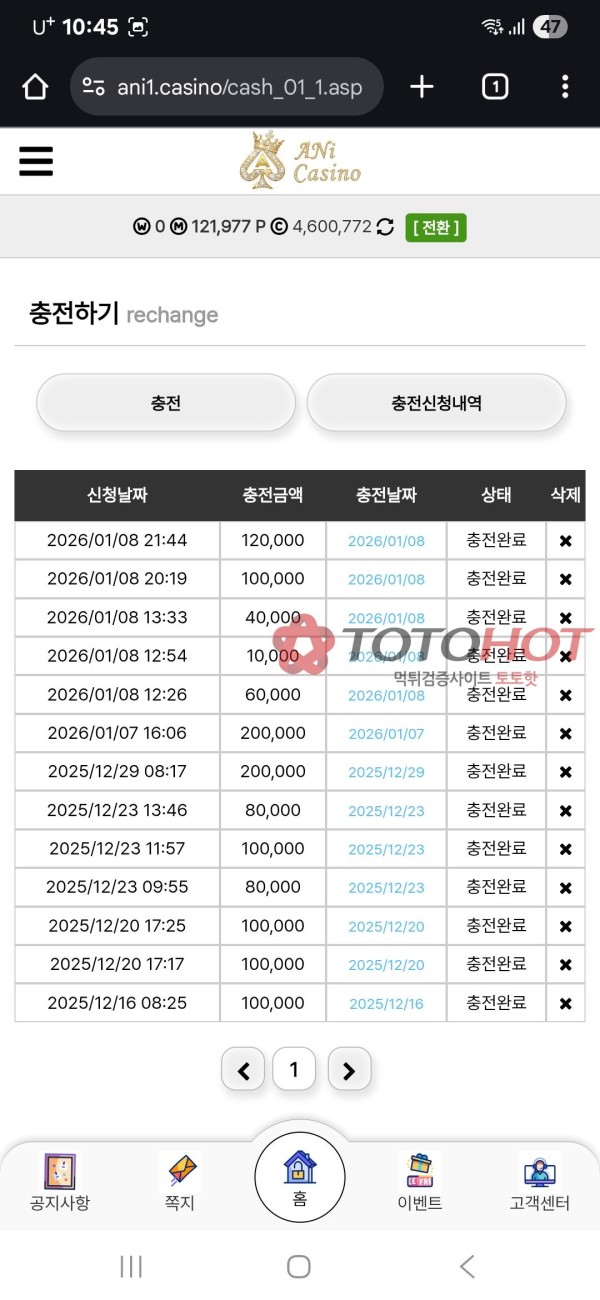600x1300 pixels.
Task: Tap the green 전환 button
Action: [436, 227]
